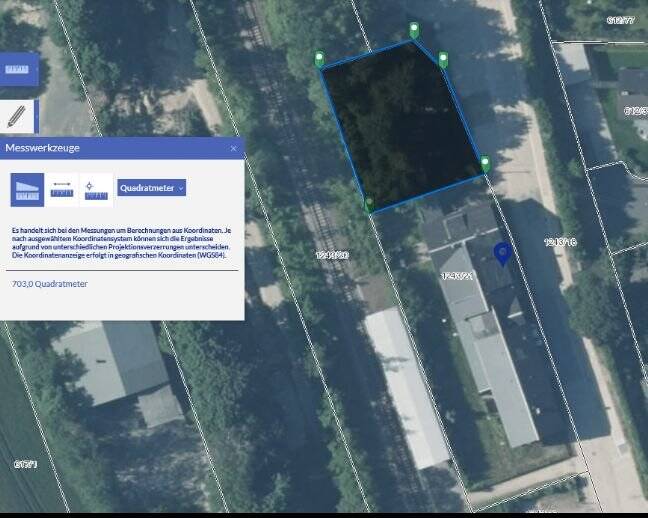
Task: Close the Messwerkzeuge panel
Action: [x=234, y=148]
